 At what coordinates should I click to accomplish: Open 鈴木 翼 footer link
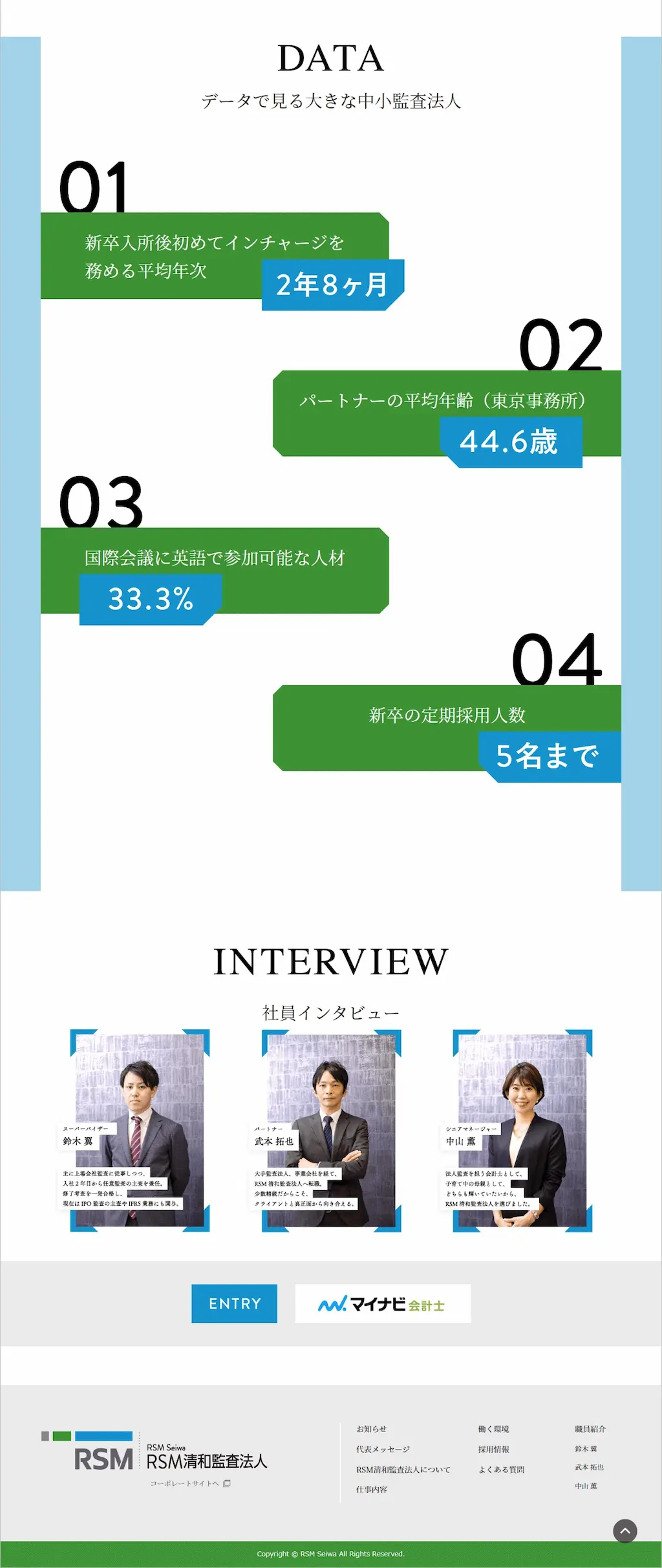click(x=586, y=1449)
